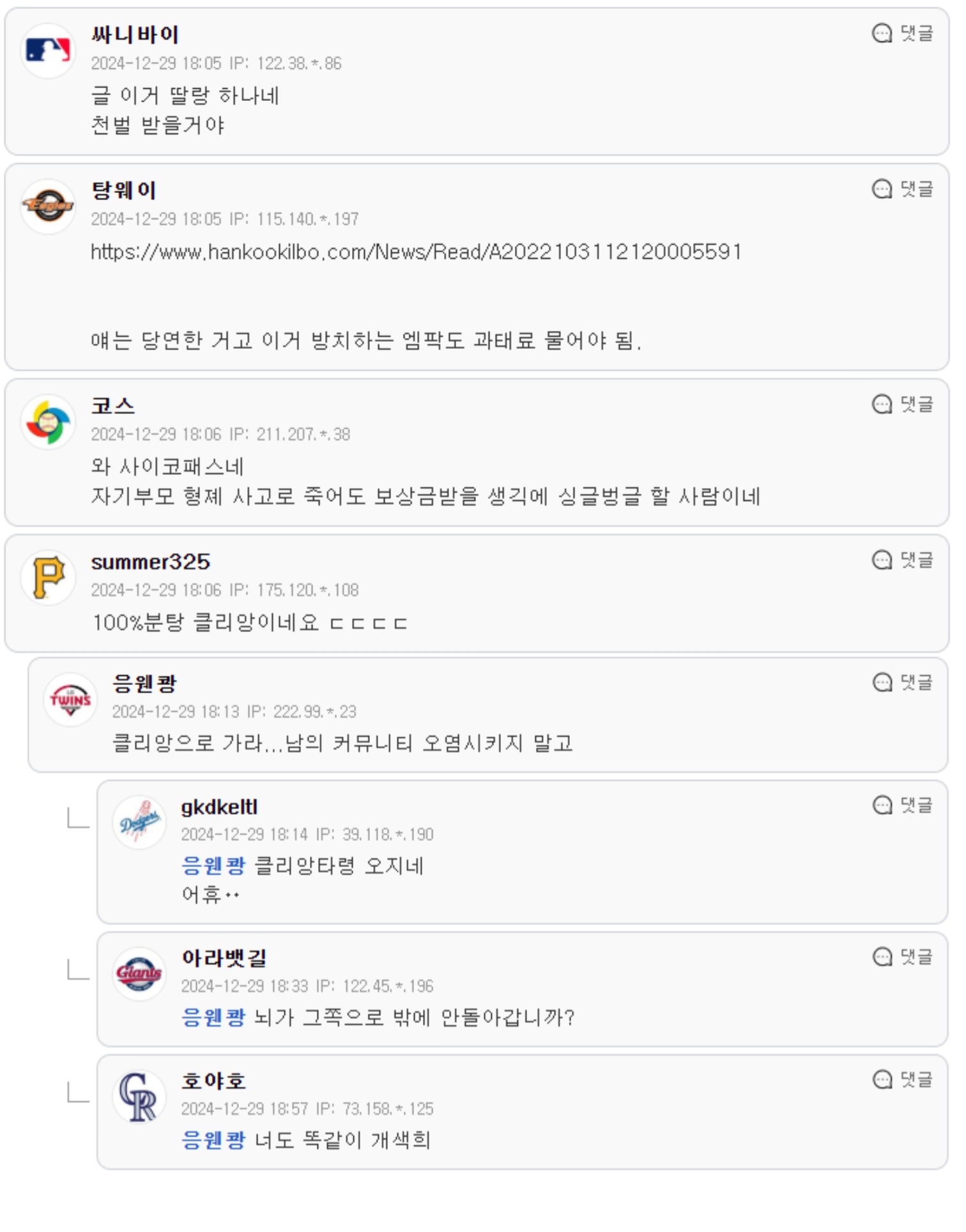Open the hankookilbo.com news link

click(x=416, y=252)
